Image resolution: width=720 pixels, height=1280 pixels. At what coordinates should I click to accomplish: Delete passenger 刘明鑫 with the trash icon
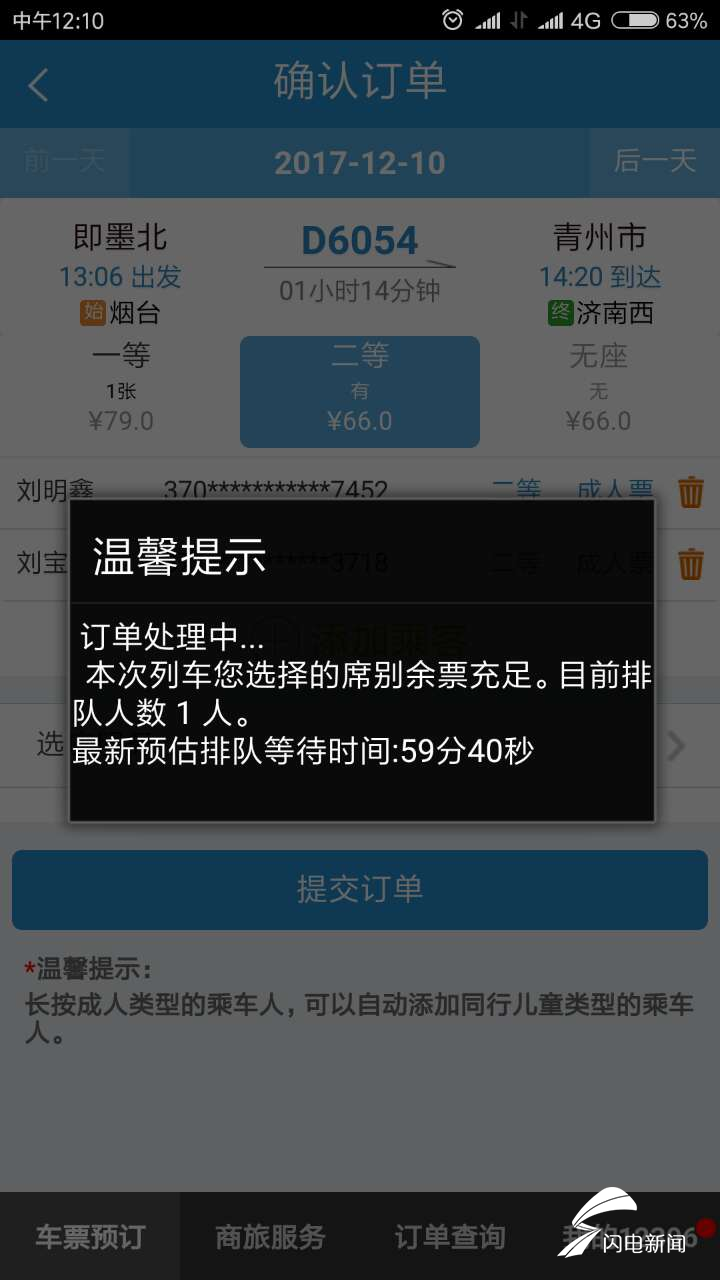tap(691, 491)
